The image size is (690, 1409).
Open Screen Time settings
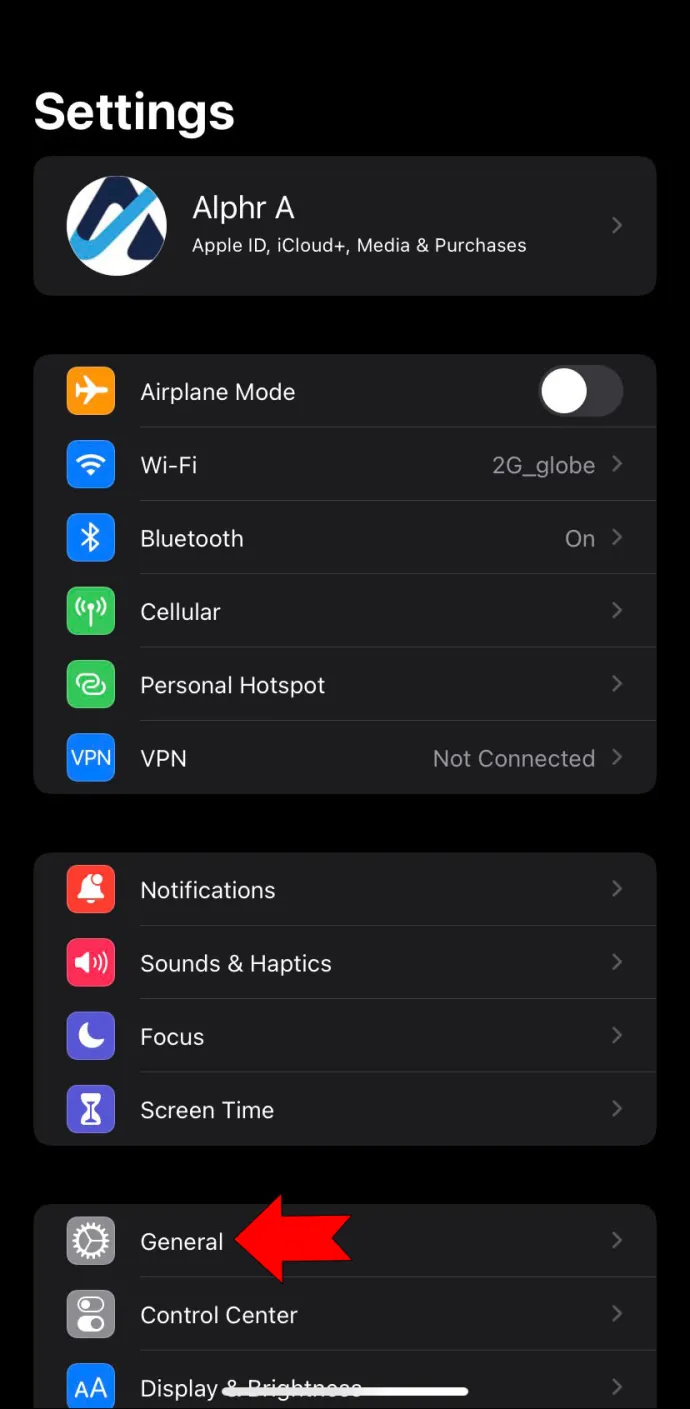click(345, 1109)
